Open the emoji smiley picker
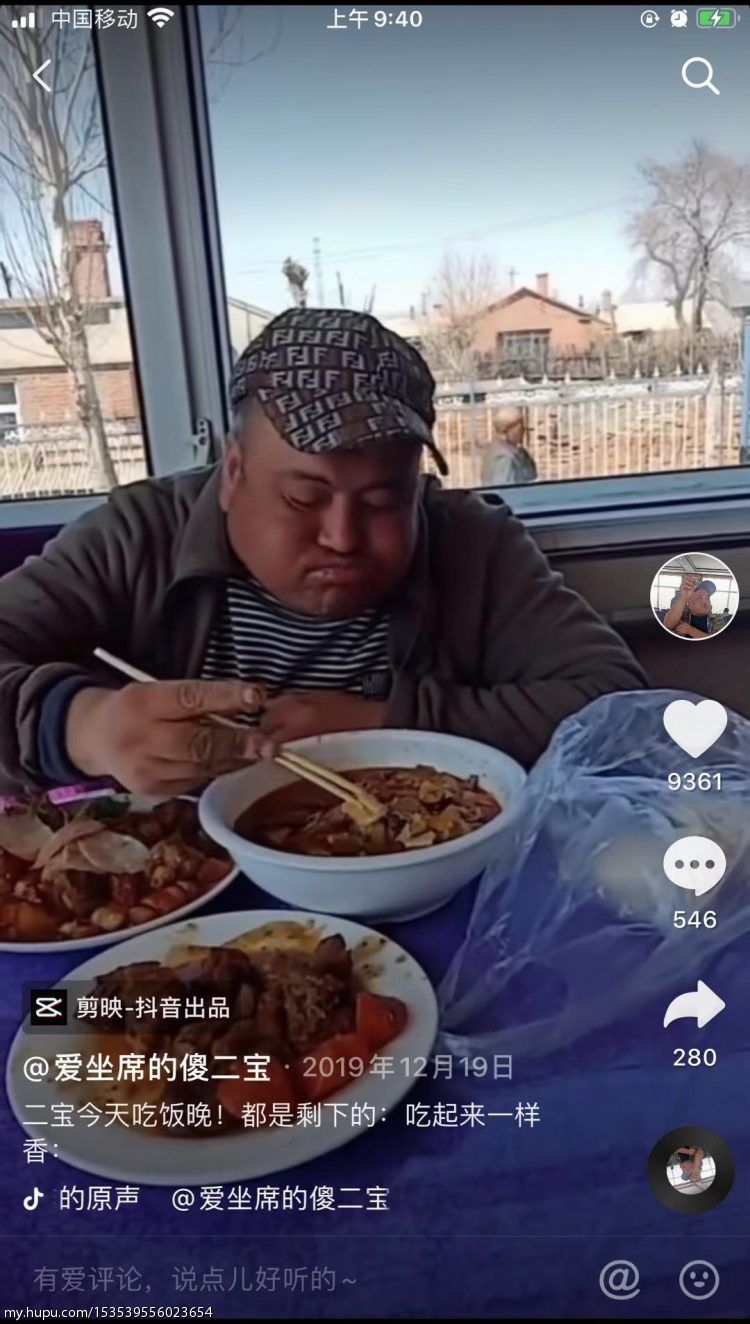Viewport: 750px width, 1324px height. coord(699,1279)
